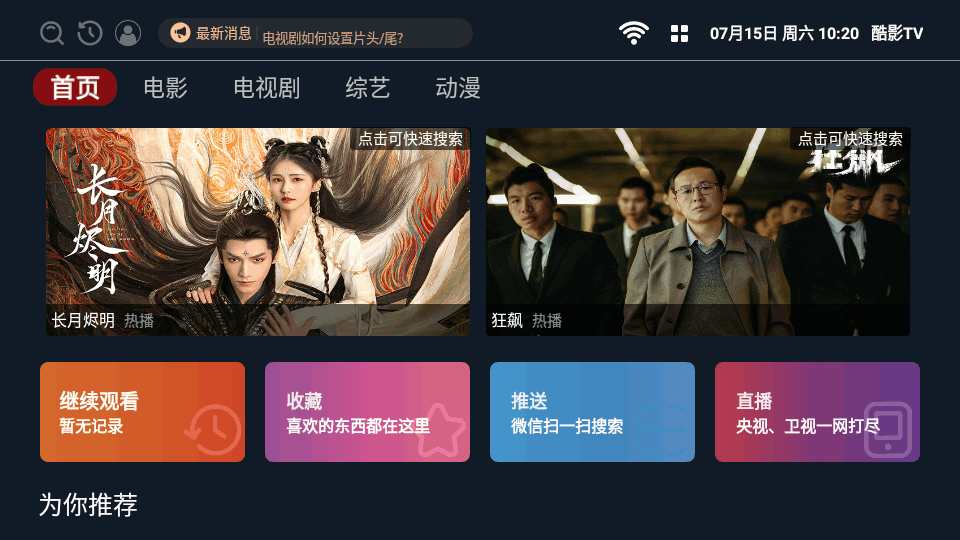Open 继续观看 card
This screenshot has height=540, width=960.
[x=142, y=412]
